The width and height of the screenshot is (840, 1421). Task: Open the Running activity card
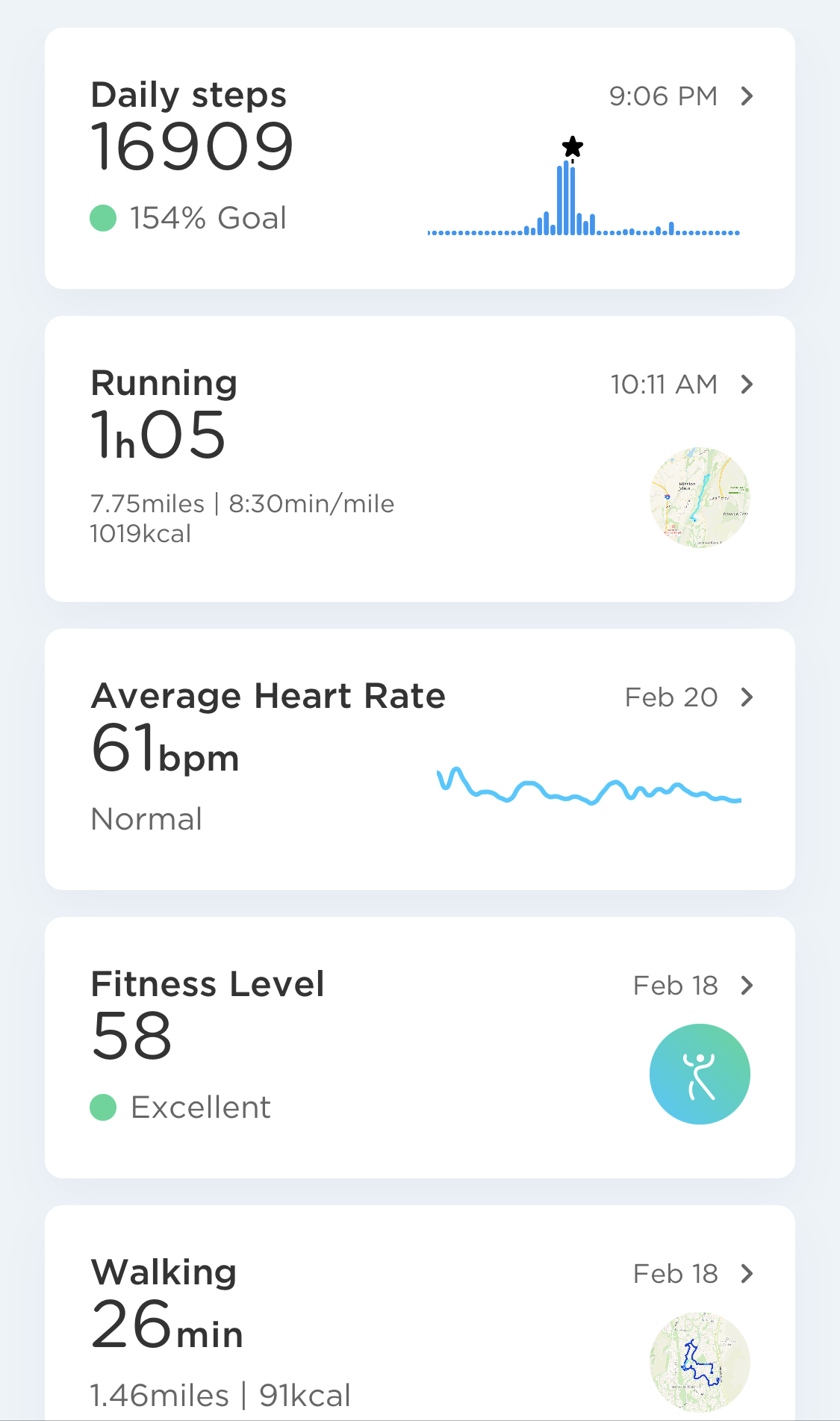420,458
